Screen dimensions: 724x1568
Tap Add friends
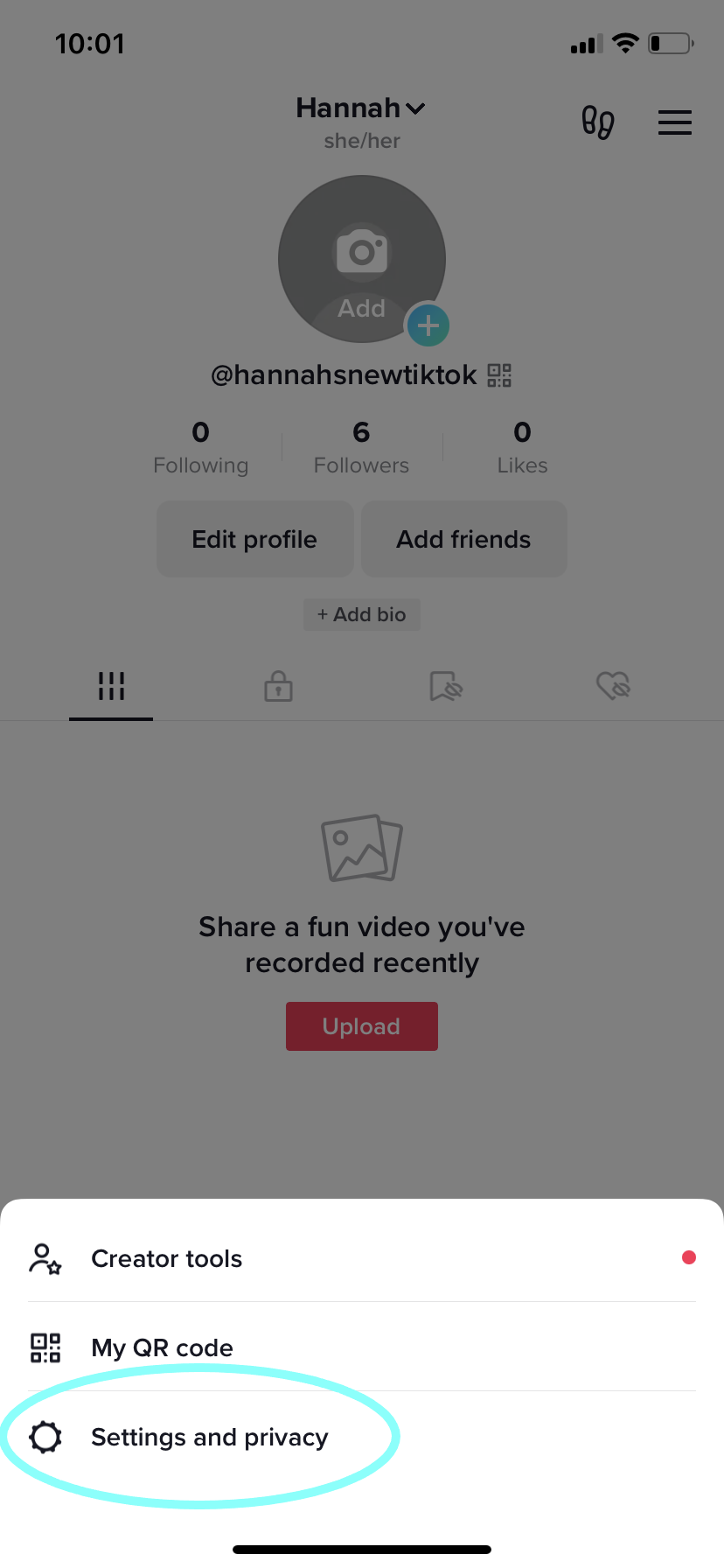(x=463, y=539)
